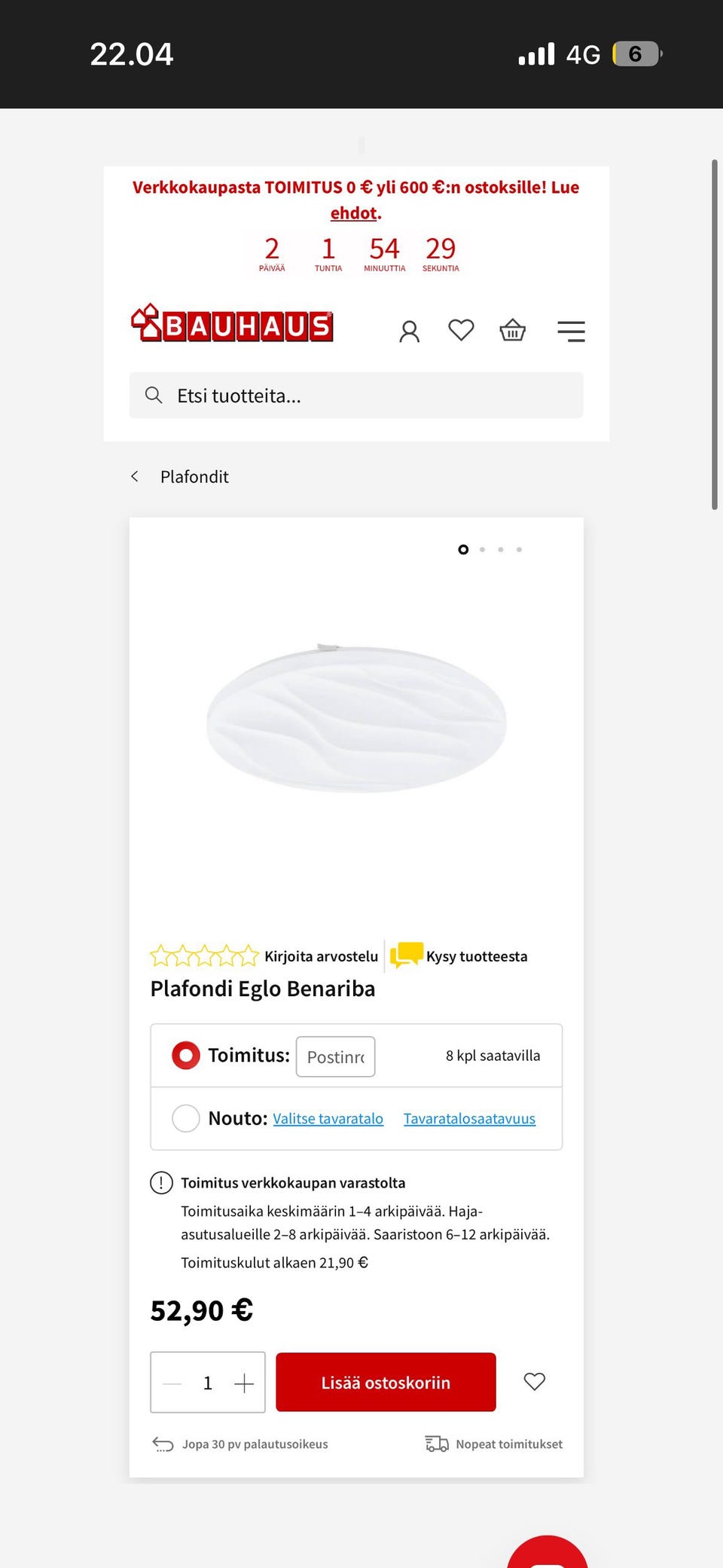Screen dimensions: 723x1568
Task: Open the hamburger menu
Action: (x=571, y=331)
